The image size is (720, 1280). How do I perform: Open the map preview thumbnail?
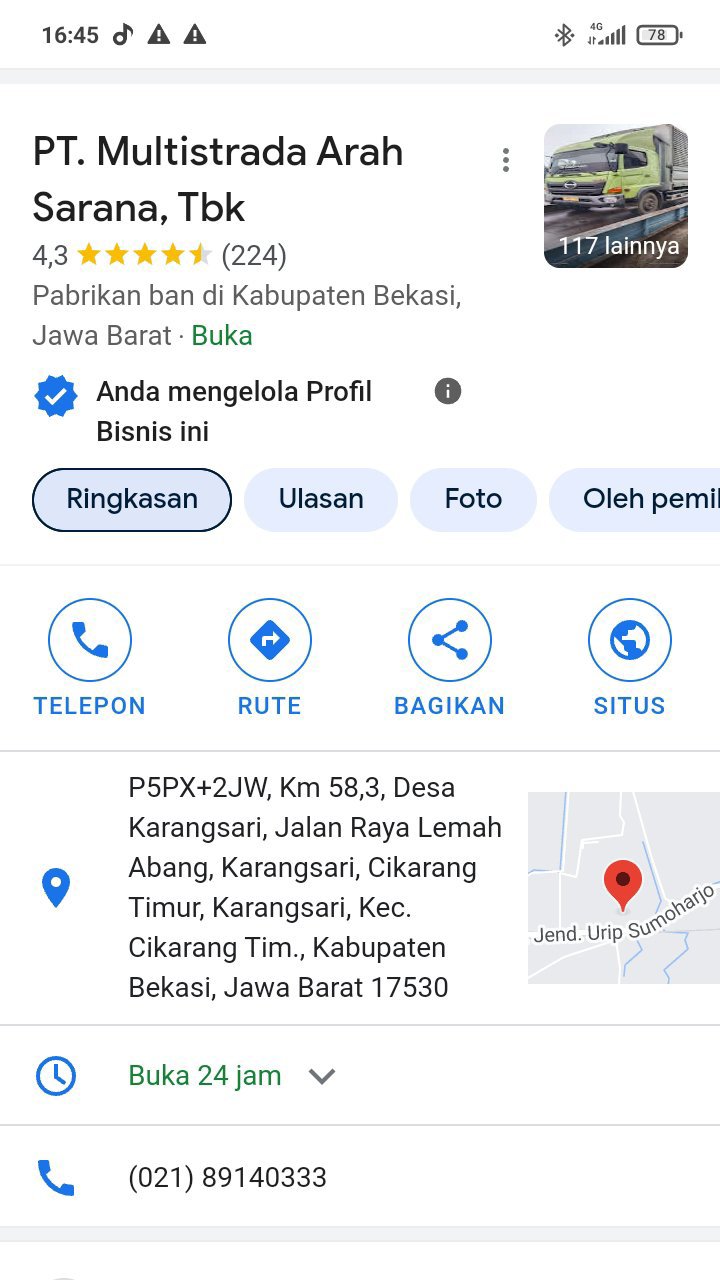(623, 887)
